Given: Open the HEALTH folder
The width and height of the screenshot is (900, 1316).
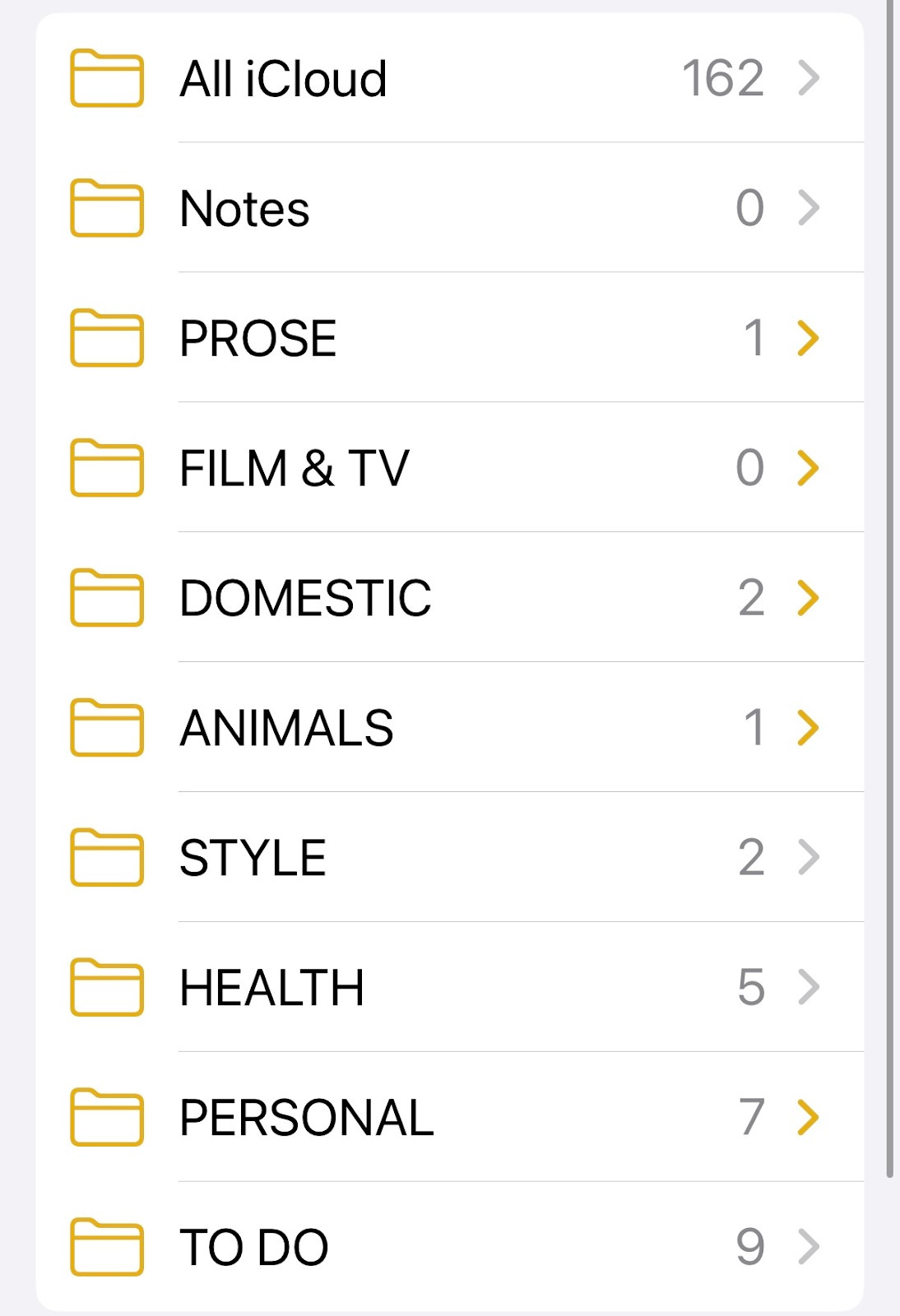Looking at the screenshot, I should tap(272, 988).
